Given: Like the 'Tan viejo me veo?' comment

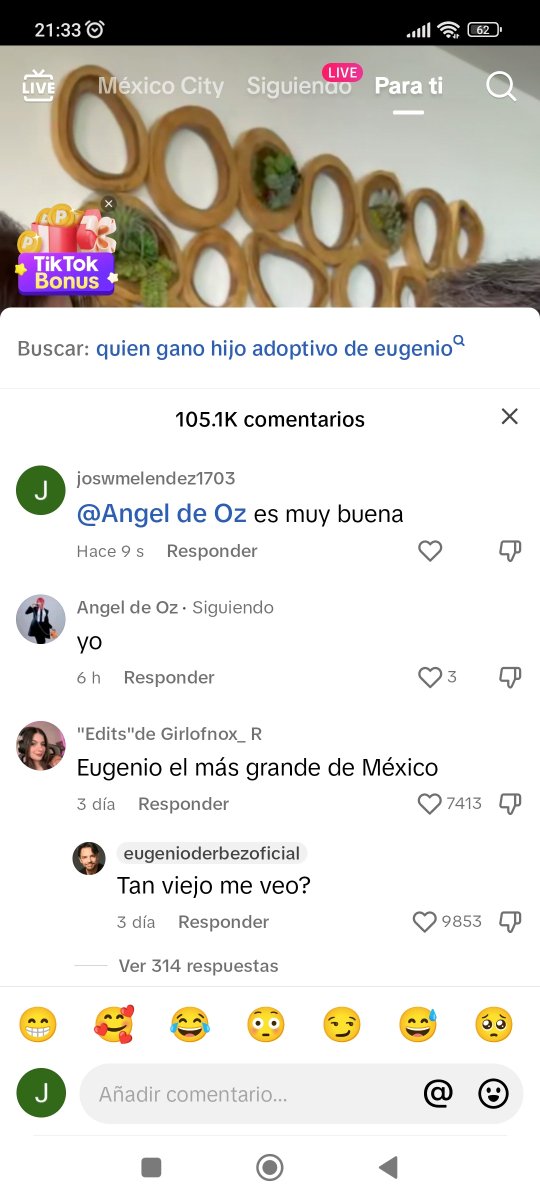Looking at the screenshot, I should point(425,922).
